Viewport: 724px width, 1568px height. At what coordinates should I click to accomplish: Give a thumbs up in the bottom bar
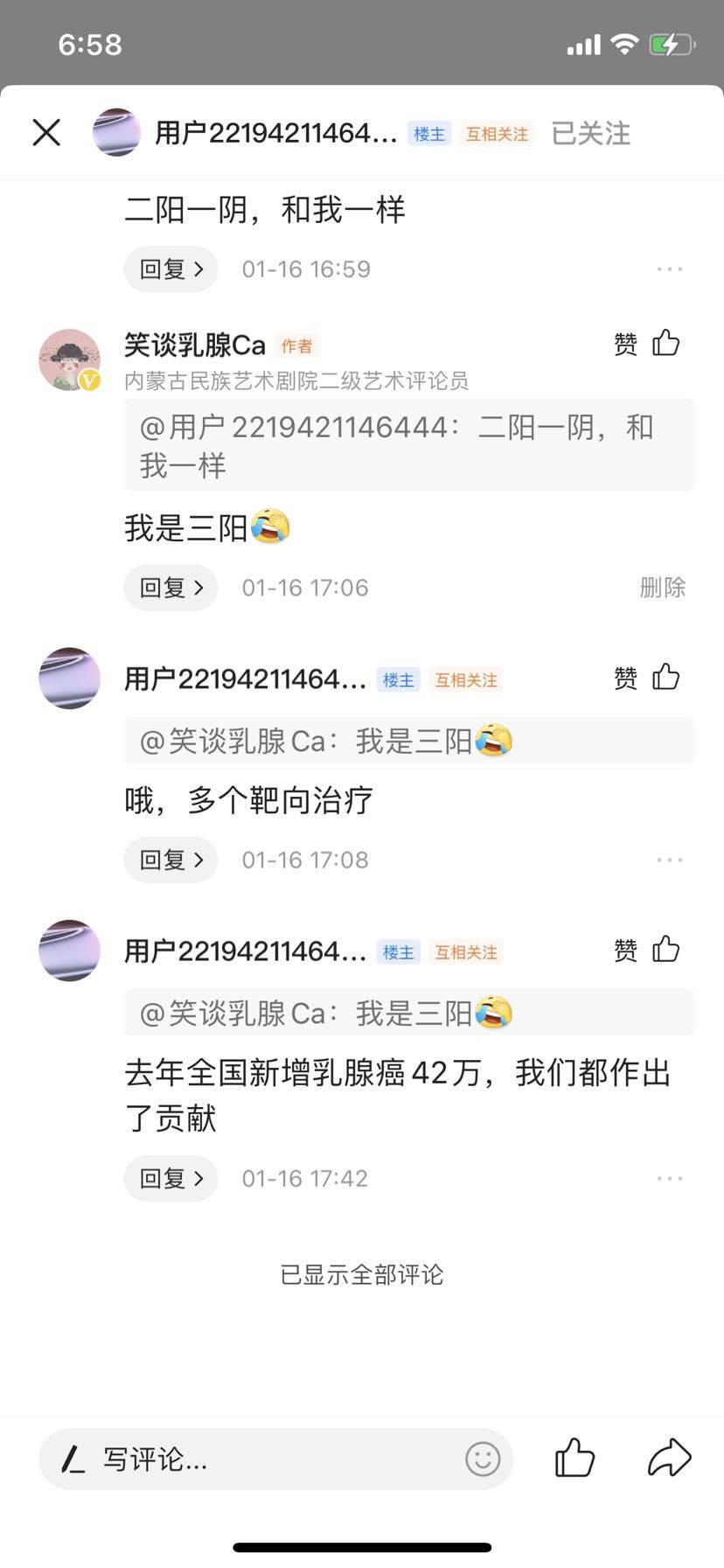click(x=574, y=1458)
